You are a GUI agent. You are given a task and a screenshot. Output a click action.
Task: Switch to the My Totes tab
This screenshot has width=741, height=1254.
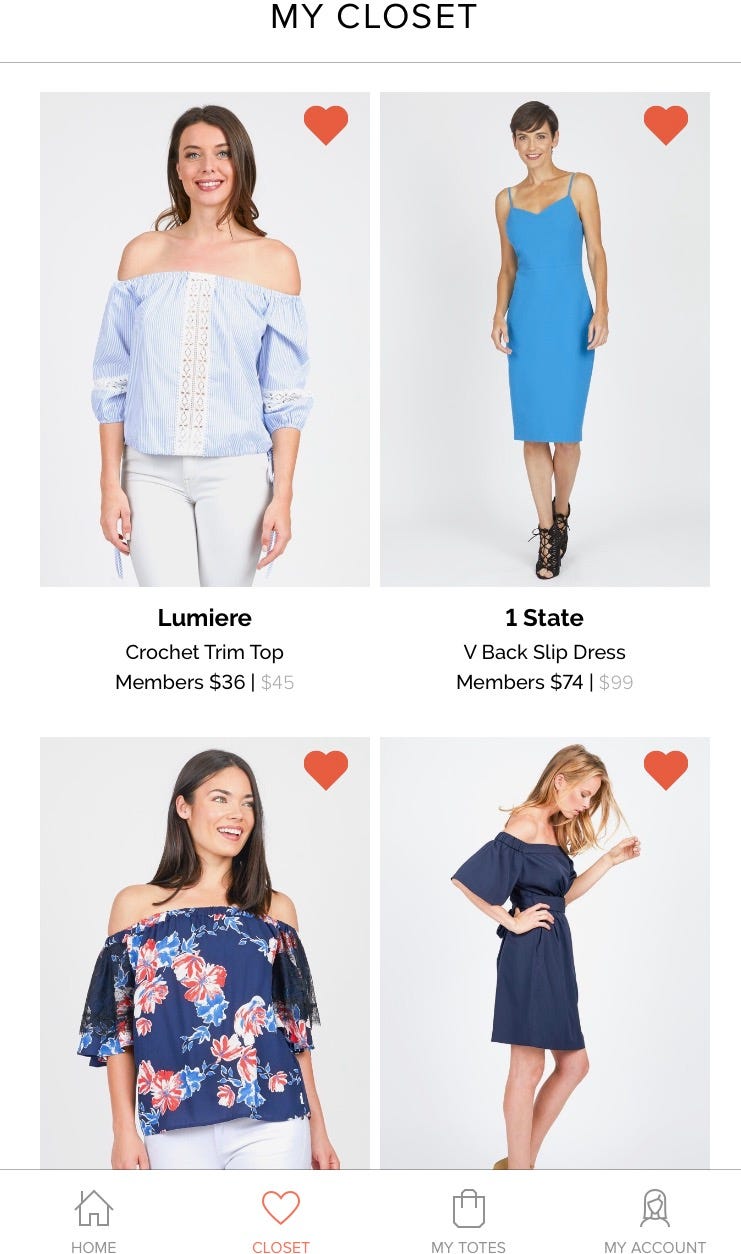tap(468, 1220)
